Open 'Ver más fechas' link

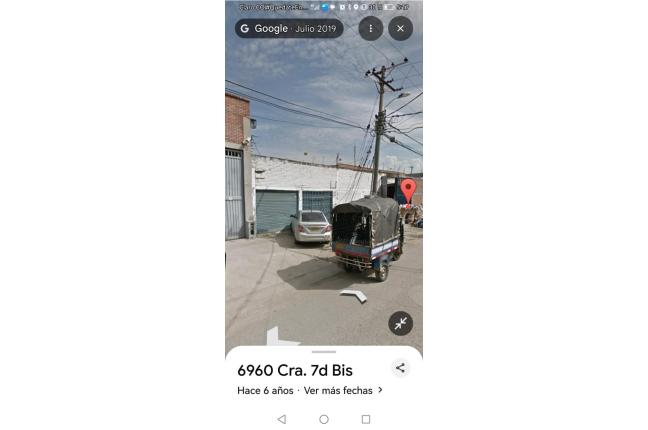[343, 390]
